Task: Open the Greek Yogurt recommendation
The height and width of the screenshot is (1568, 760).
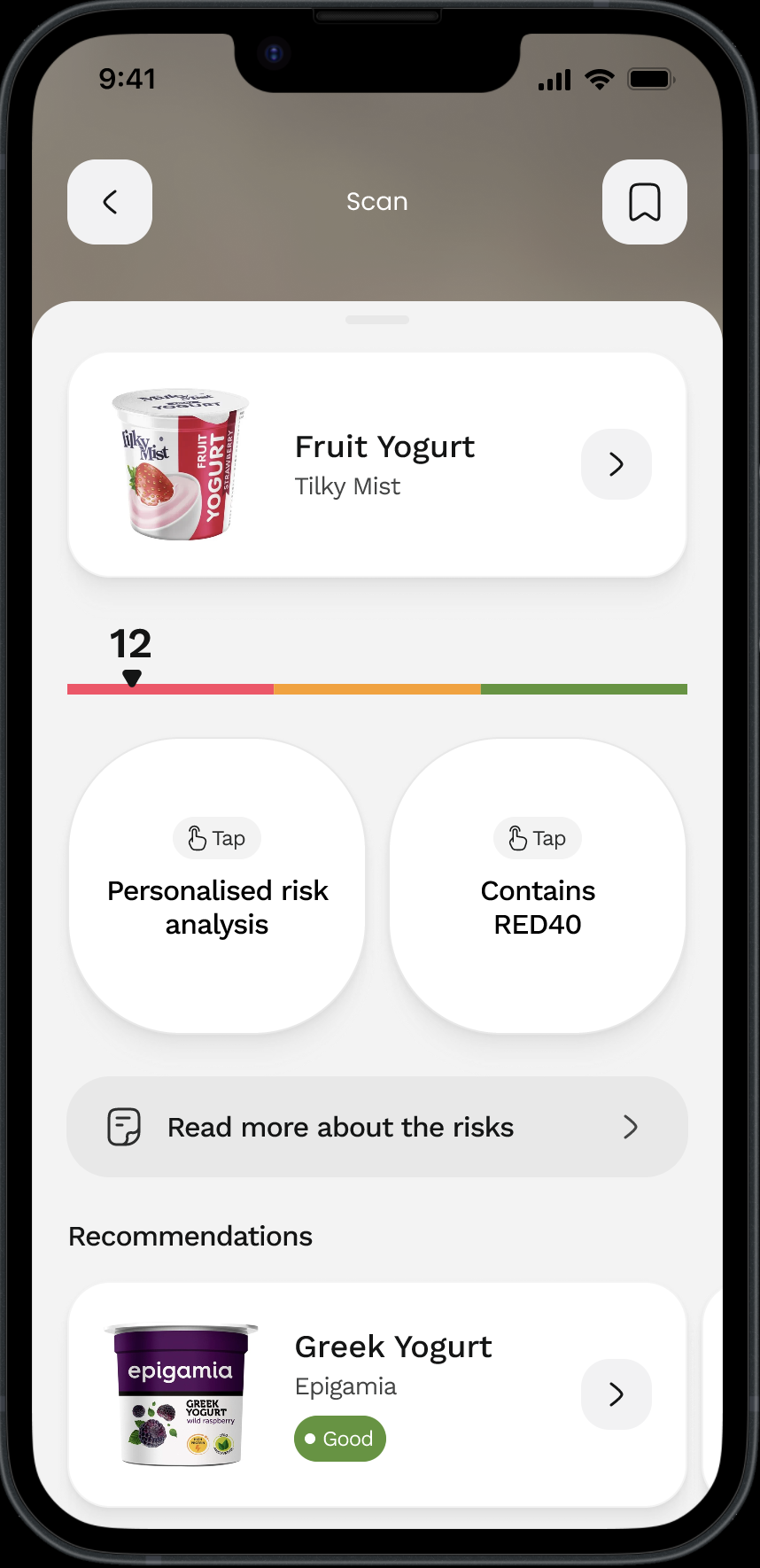Action: pos(616,1394)
